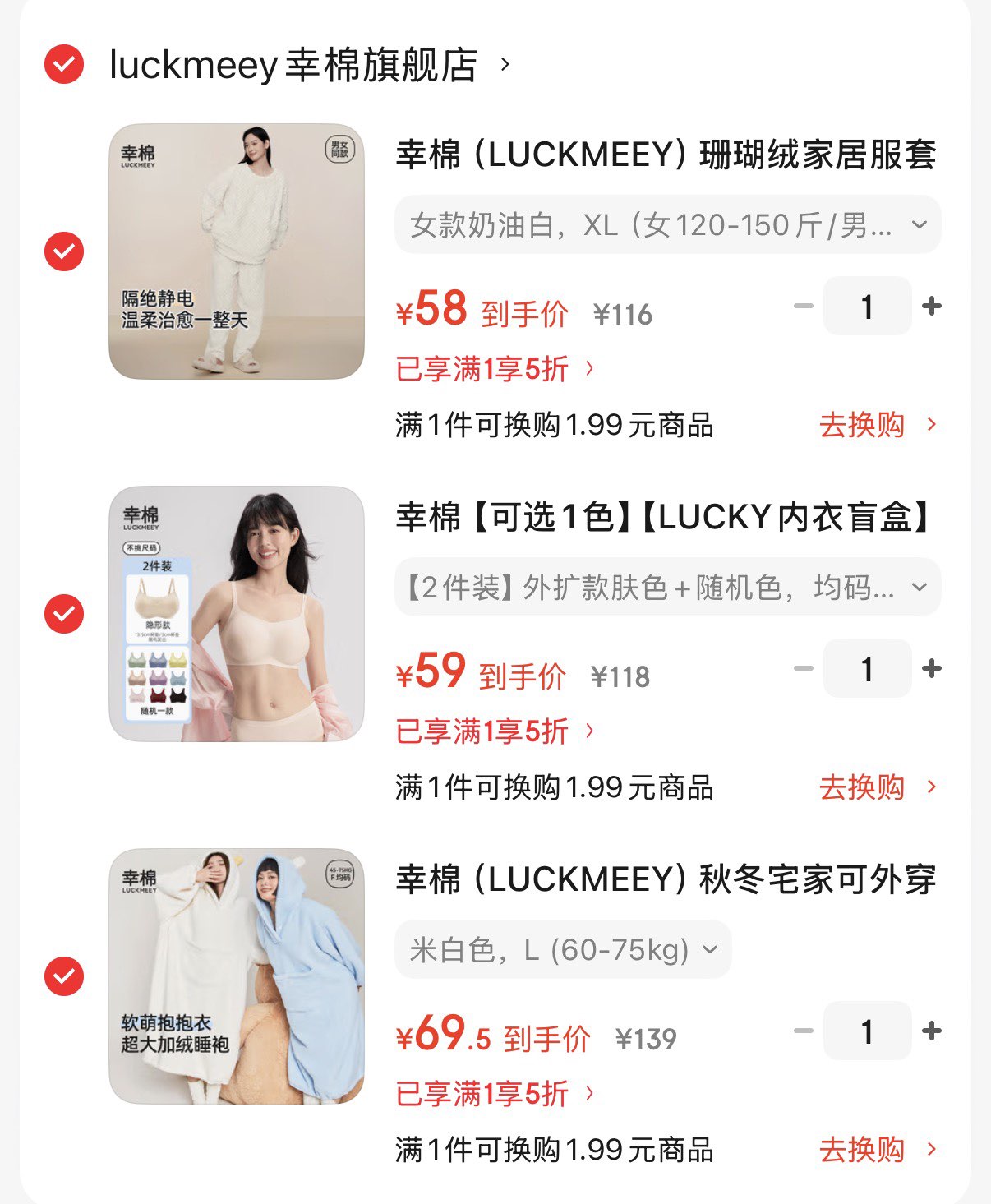Image resolution: width=991 pixels, height=1204 pixels.
Task: Uncheck the hooded lounge robe item
Action: pos(65,977)
